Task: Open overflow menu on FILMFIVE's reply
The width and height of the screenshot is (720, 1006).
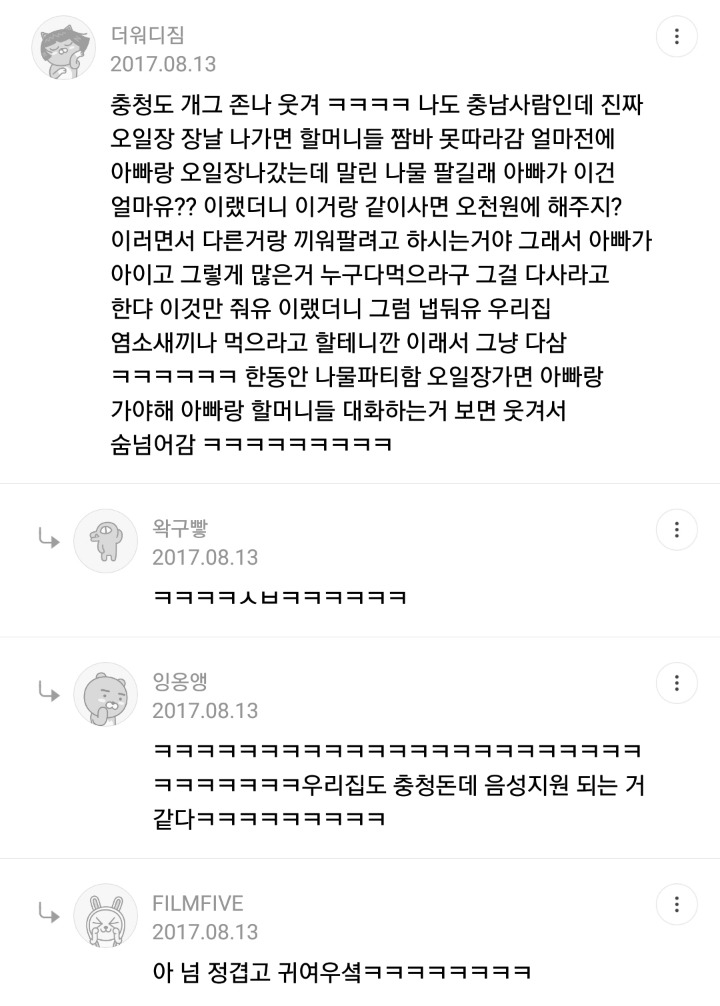Action: tap(677, 905)
